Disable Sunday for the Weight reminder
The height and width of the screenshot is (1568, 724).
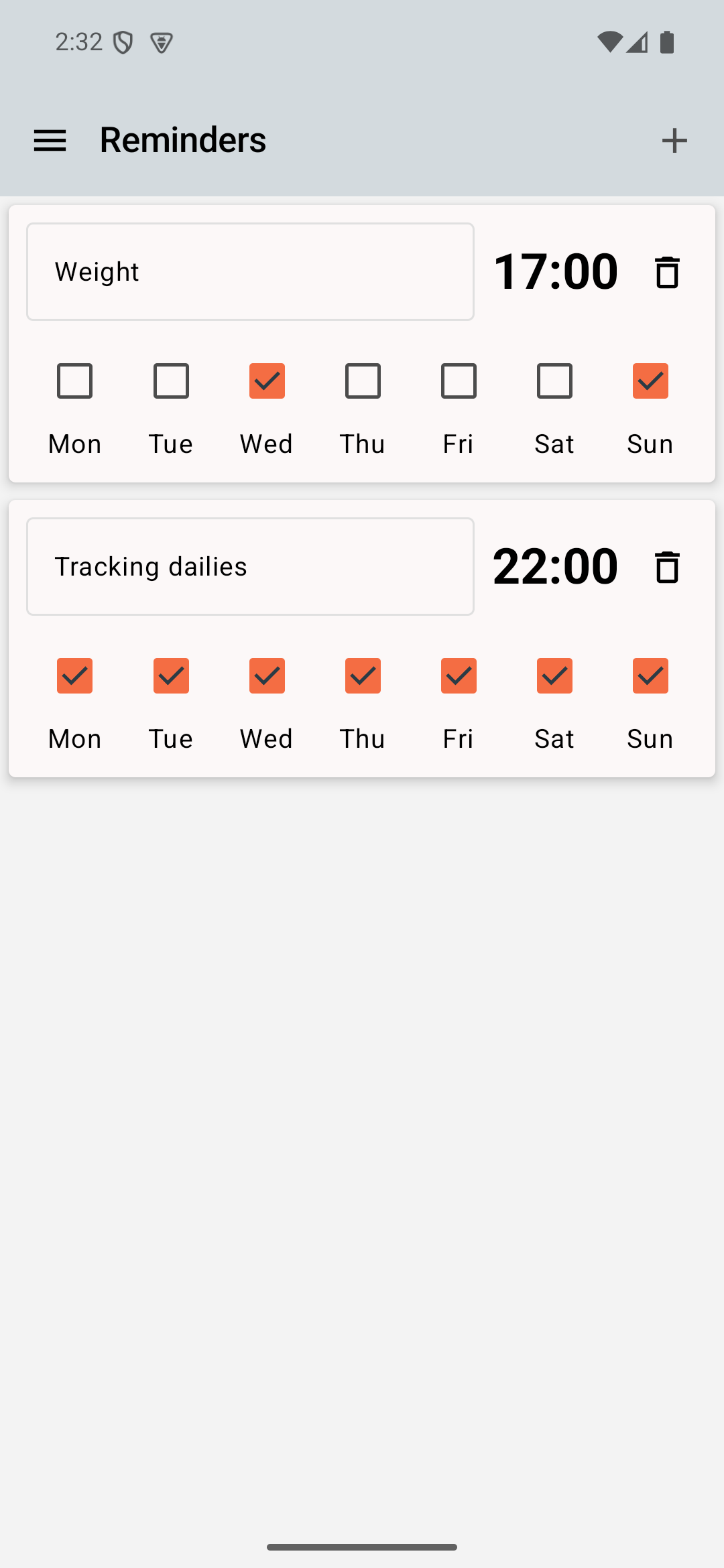coord(650,381)
